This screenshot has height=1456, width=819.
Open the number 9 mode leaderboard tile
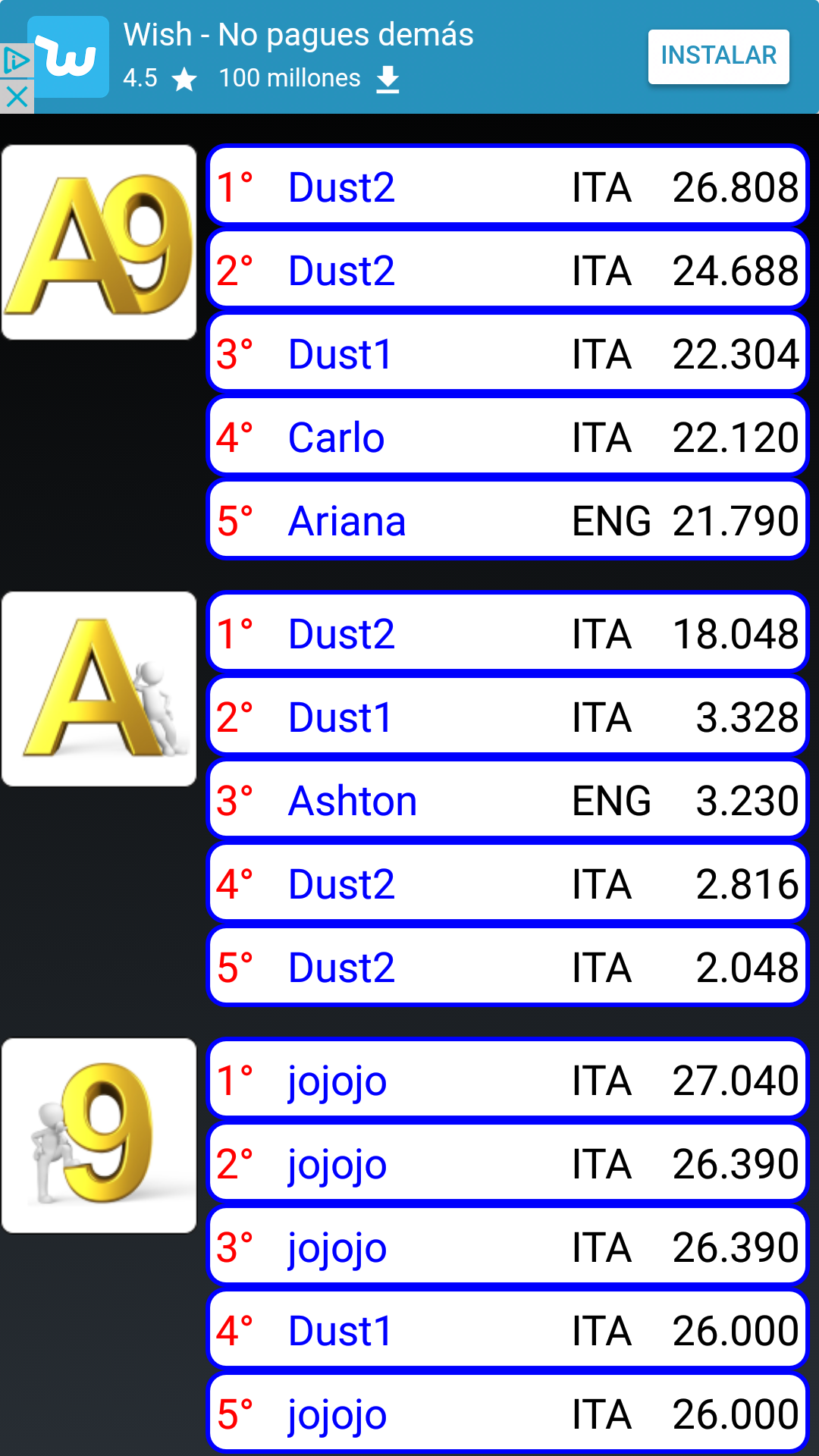click(x=99, y=1135)
